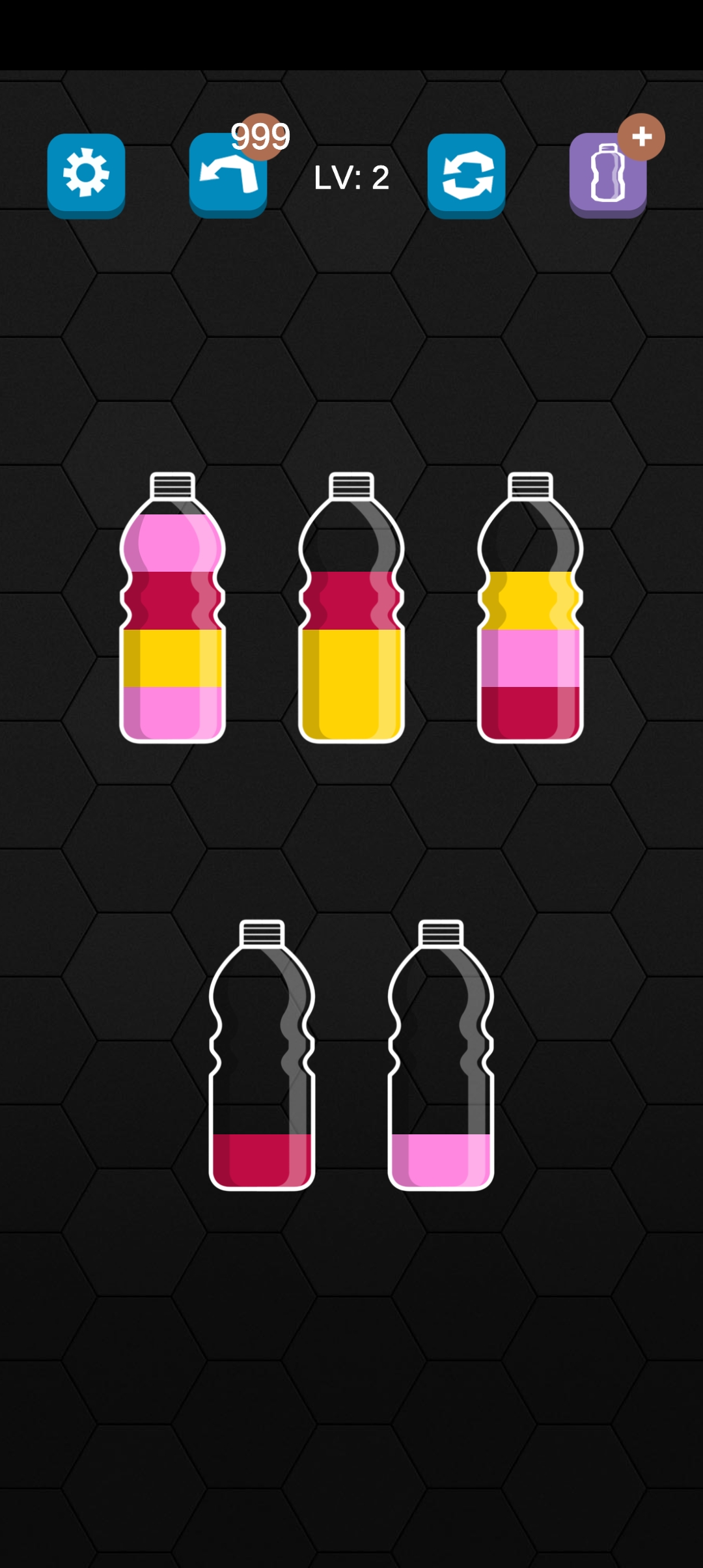
Task: Undo the last pour move
Action: tap(228, 175)
